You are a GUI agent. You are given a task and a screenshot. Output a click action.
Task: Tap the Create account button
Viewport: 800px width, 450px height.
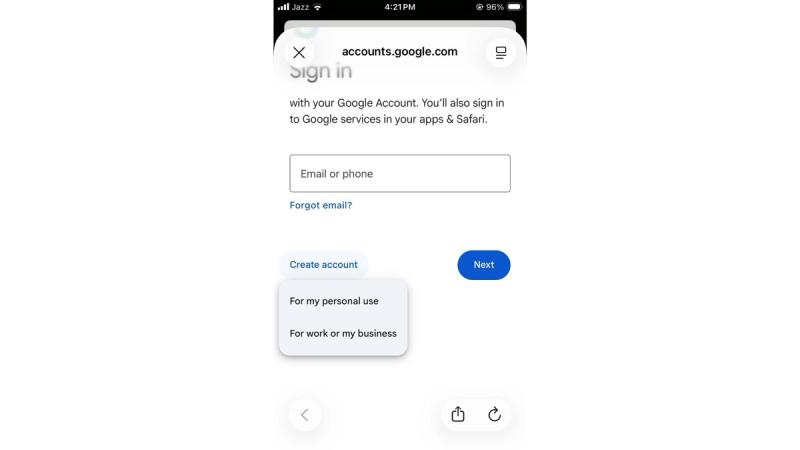click(324, 265)
